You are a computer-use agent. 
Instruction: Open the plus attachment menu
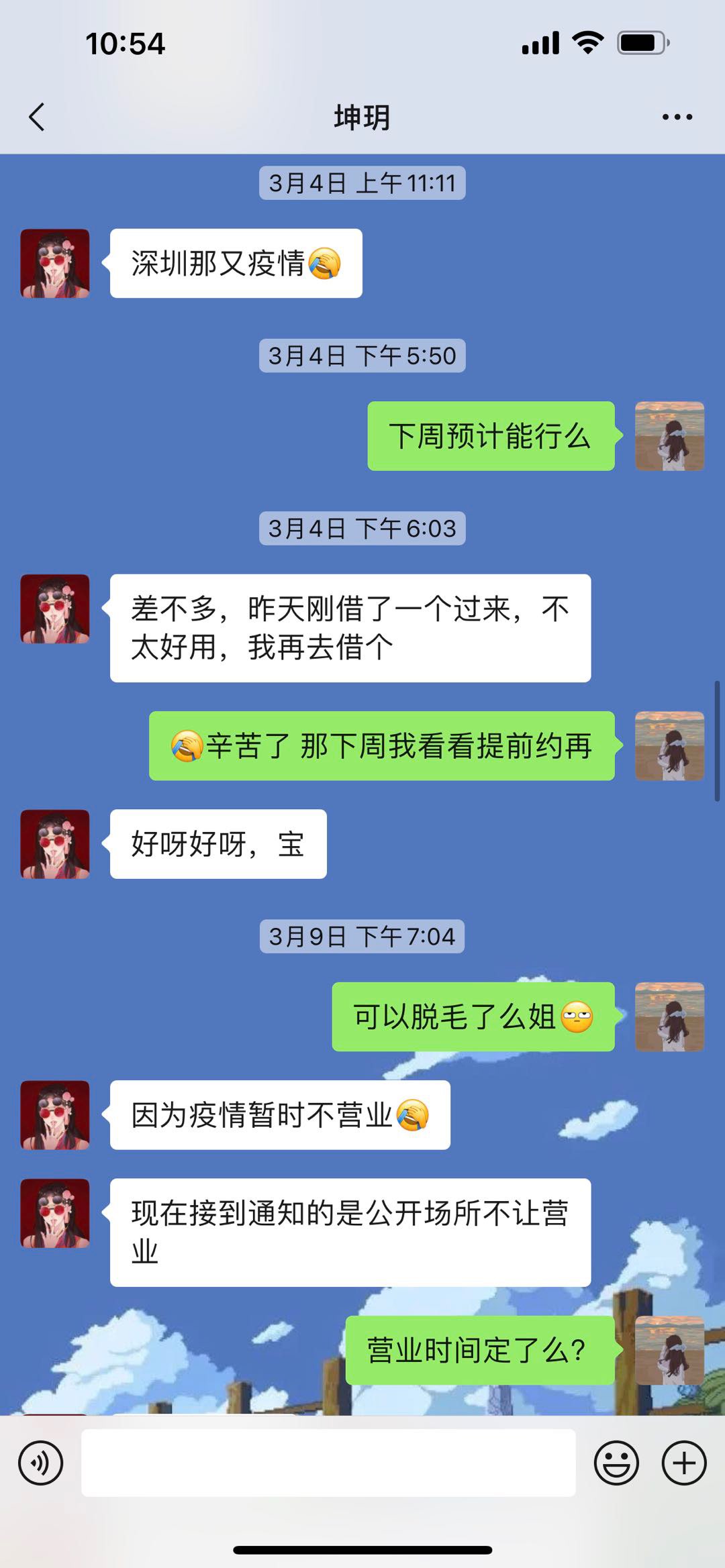tap(684, 1463)
